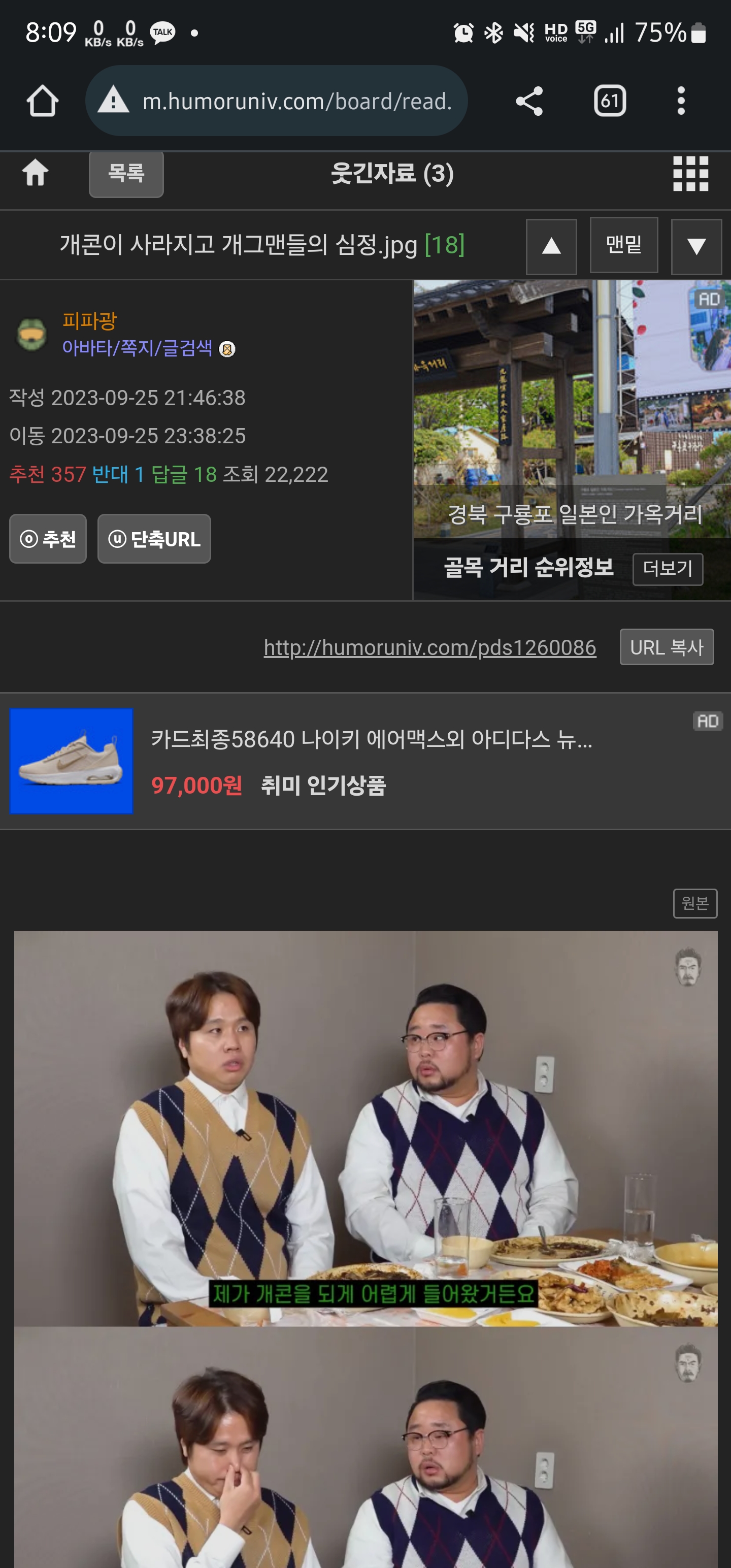Open 아바타/쪽지/글검색 author options
The image size is (731, 1568).
[x=138, y=348]
